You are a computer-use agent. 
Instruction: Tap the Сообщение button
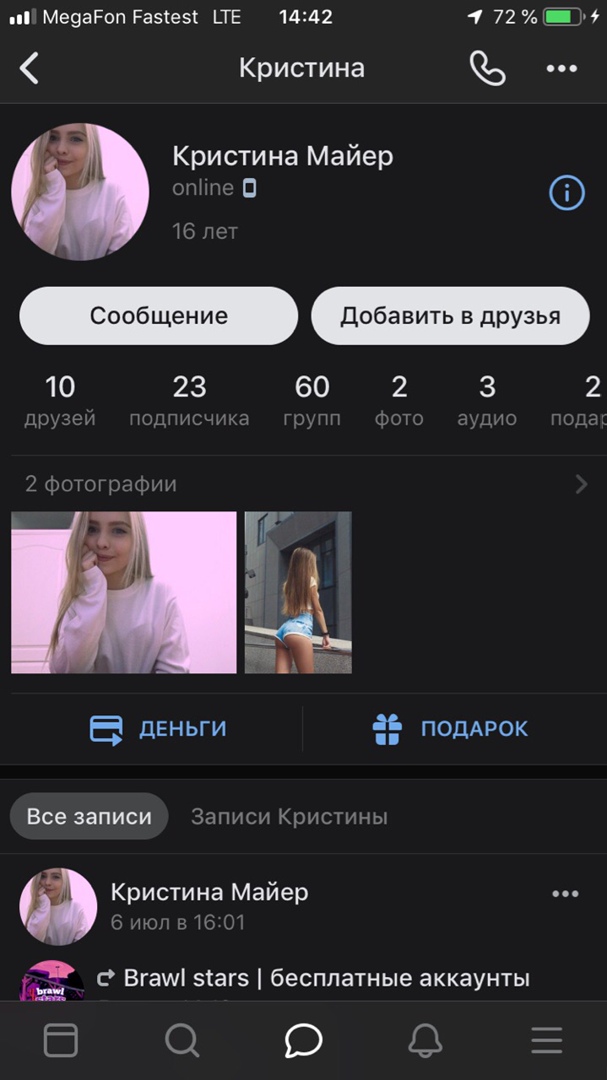158,316
